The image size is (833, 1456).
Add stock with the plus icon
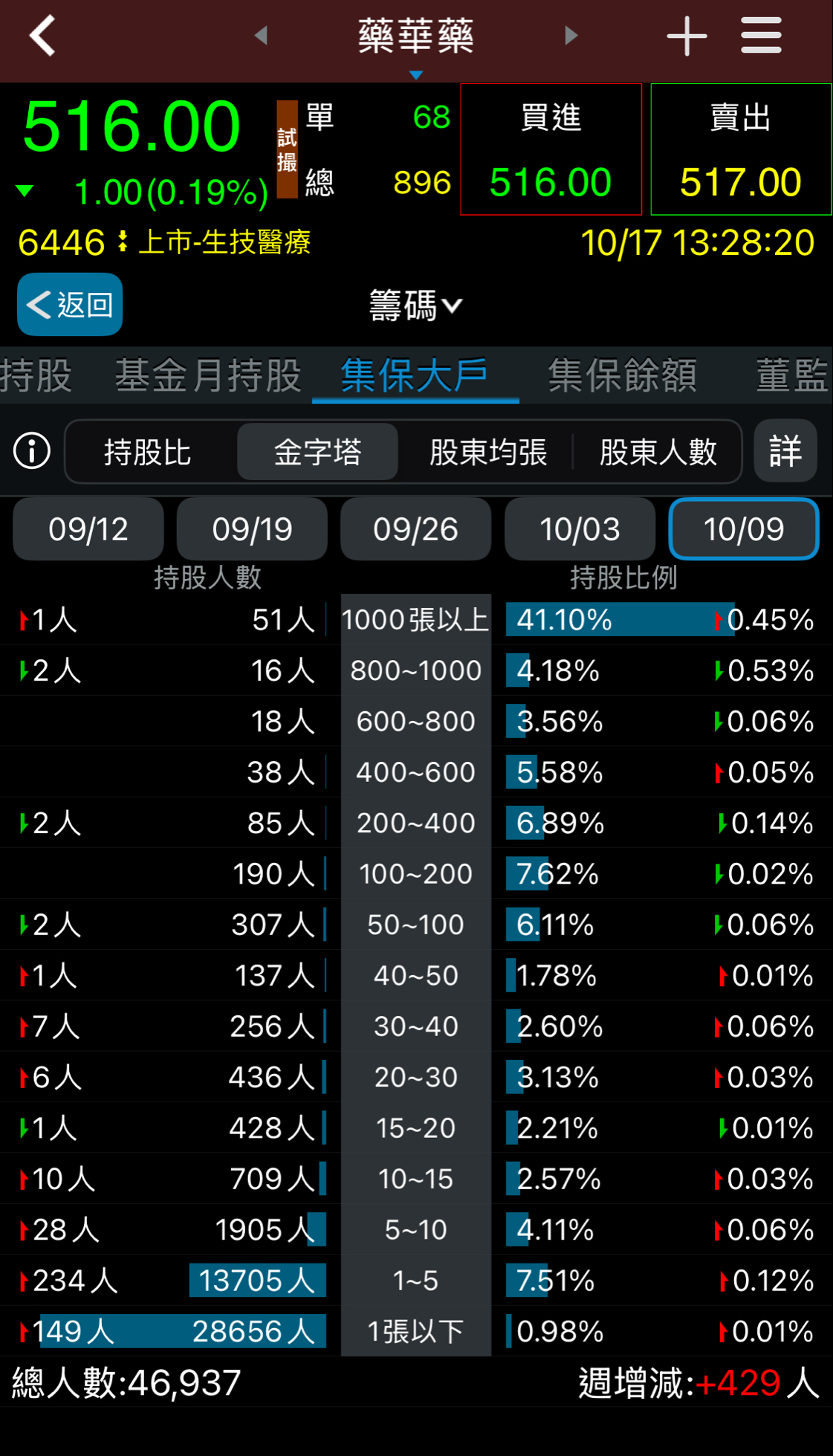point(687,36)
